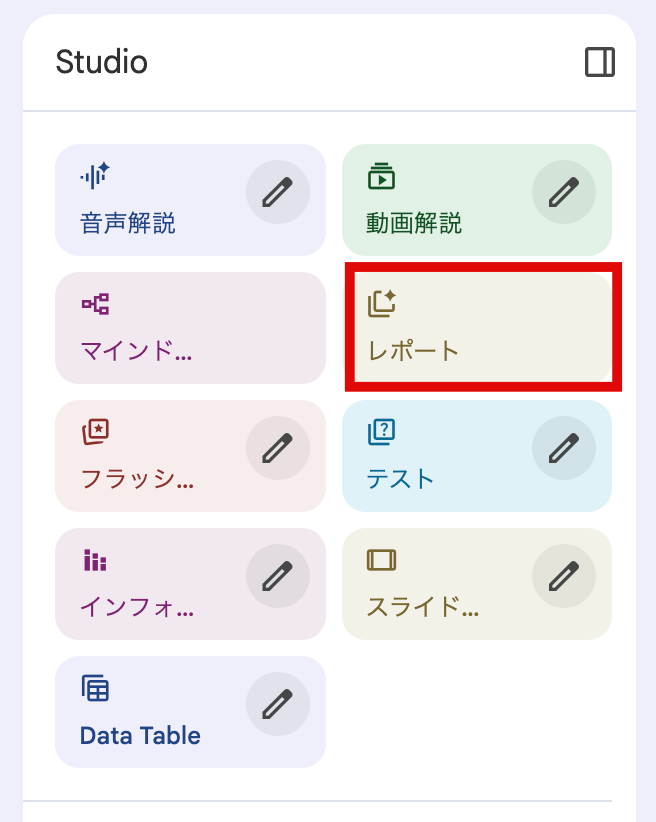The height and width of the screenshot is (822, 656).
Task: Adjust the スライド... options with the pencil
Action: 564,575
